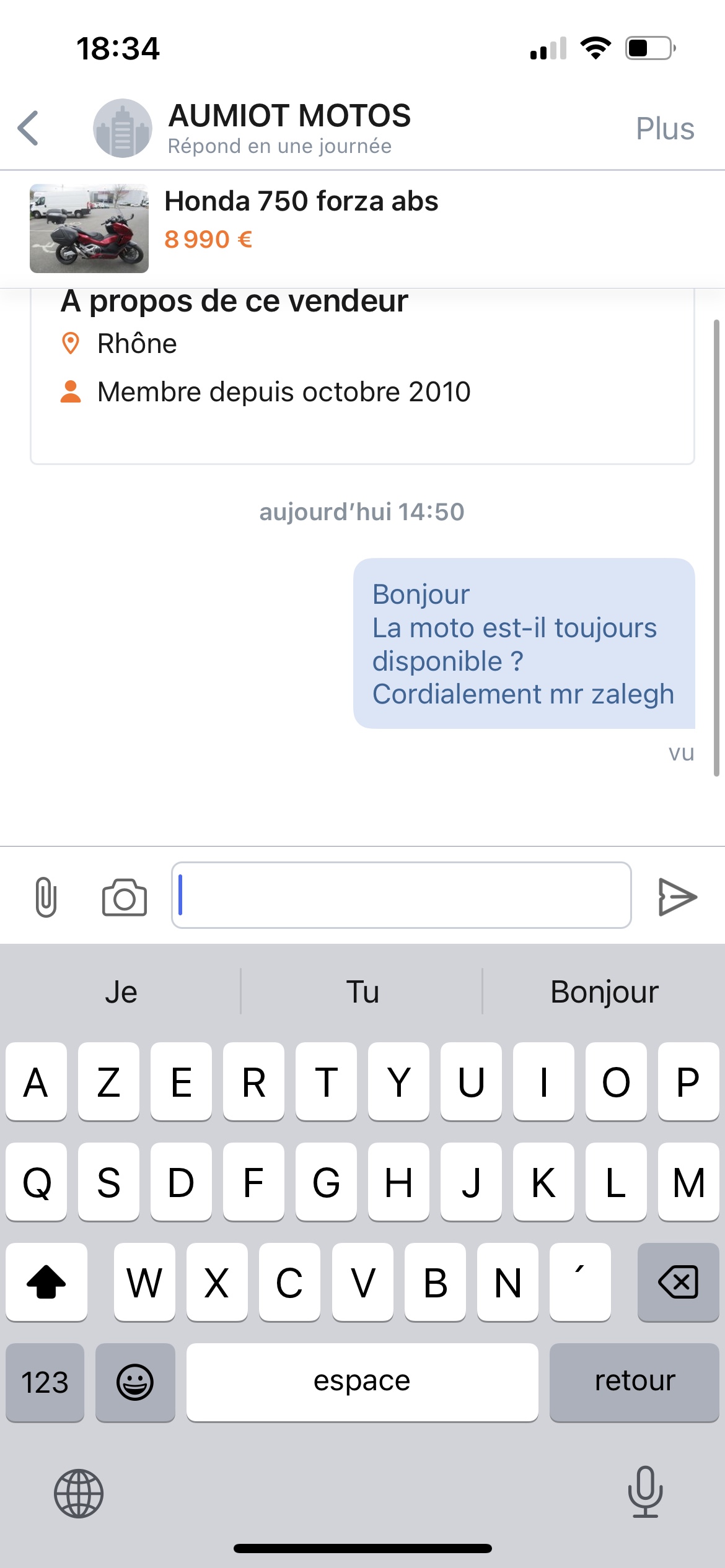Focus the message text field
Image resolution: width=725 pixels, height=1568 pixels.
click(x=401, y=895)
